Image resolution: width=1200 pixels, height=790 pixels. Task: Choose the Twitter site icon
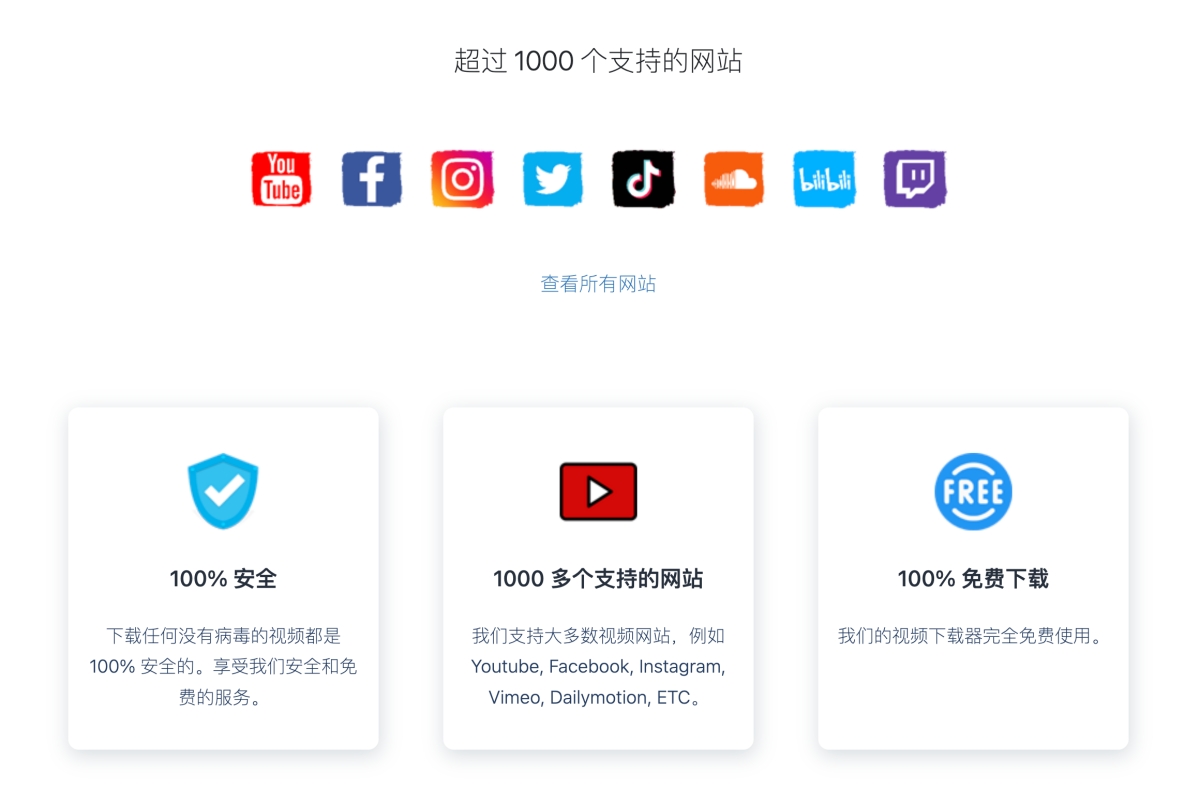pyautogui.click(x=552, y=179)
